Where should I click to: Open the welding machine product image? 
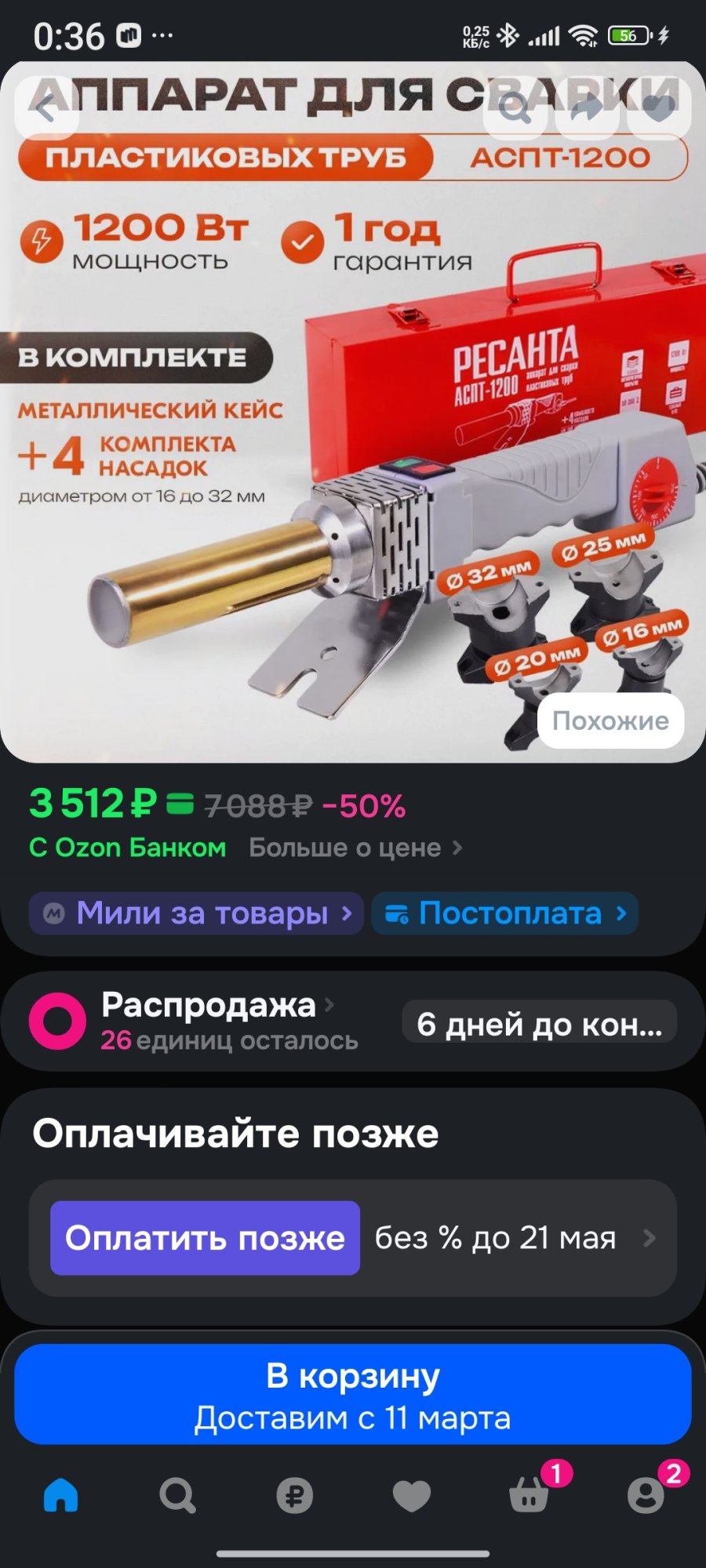(x=353, y=470)
